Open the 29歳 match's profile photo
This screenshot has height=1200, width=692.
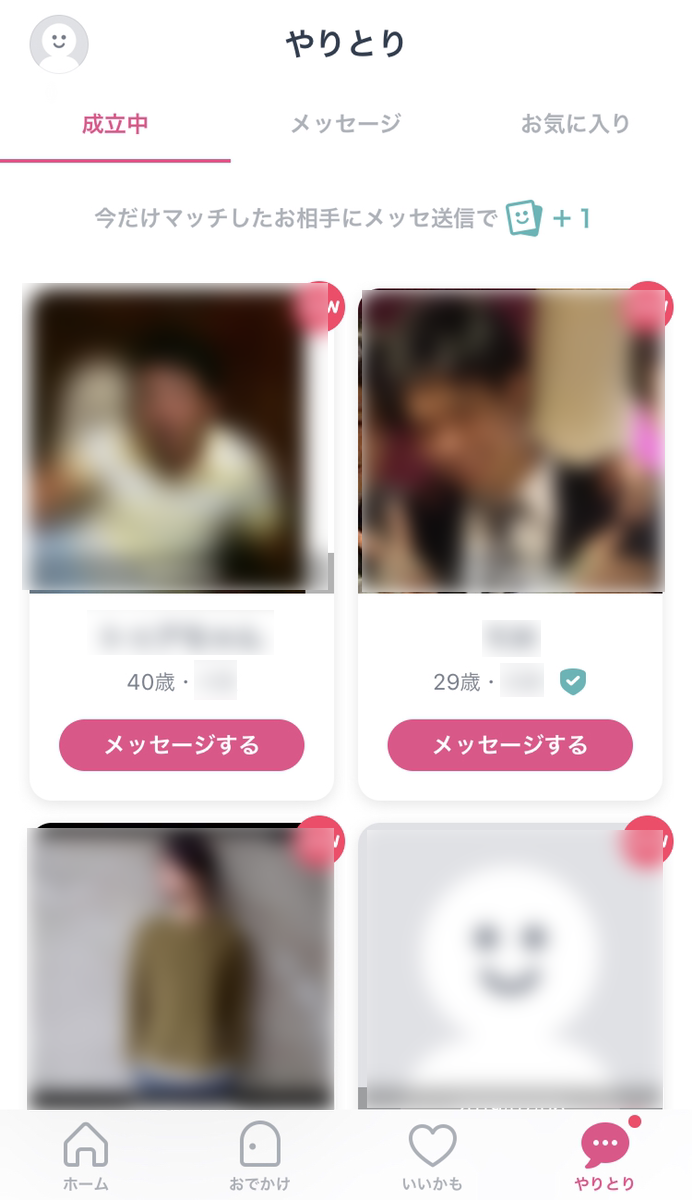click(510, 440)
